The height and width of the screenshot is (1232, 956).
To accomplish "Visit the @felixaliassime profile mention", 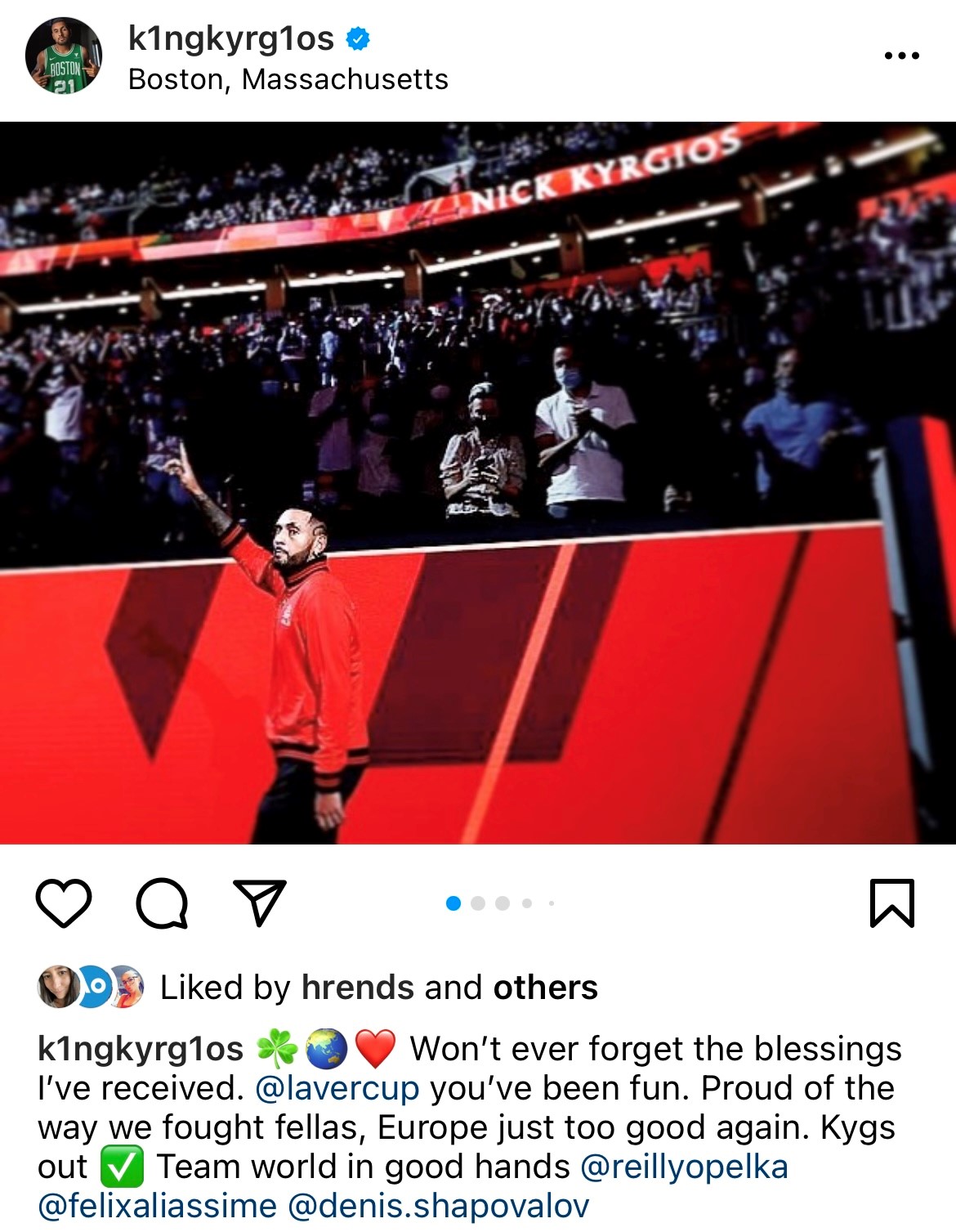I will pos(158,1206).
